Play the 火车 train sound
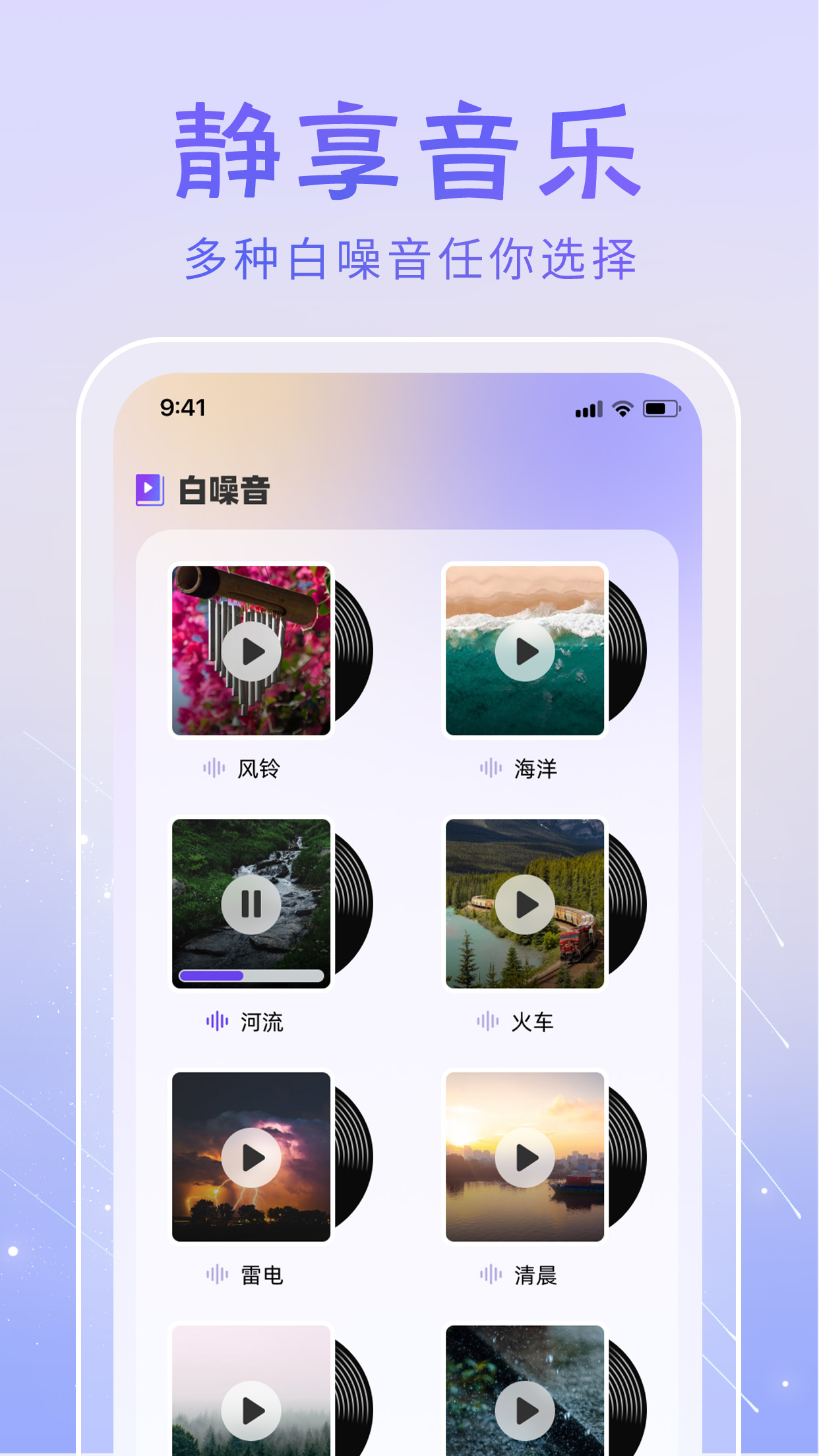819x1456 pixels. [525, 905]
